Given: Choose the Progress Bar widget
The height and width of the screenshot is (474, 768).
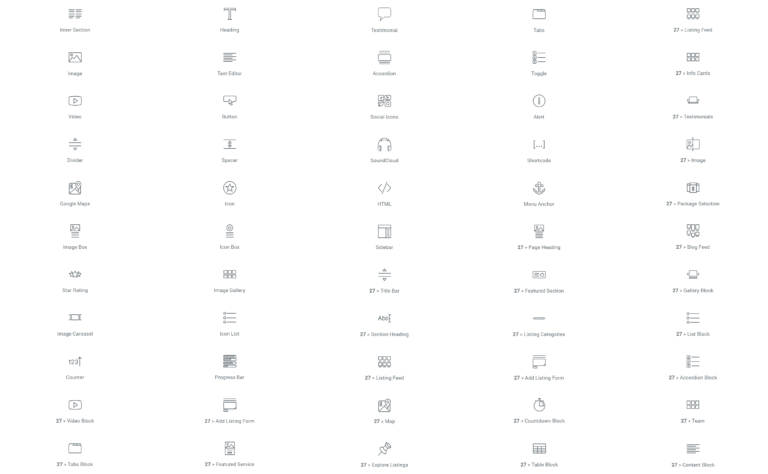Looking at the screenshot, I should (x=230, y=366).
